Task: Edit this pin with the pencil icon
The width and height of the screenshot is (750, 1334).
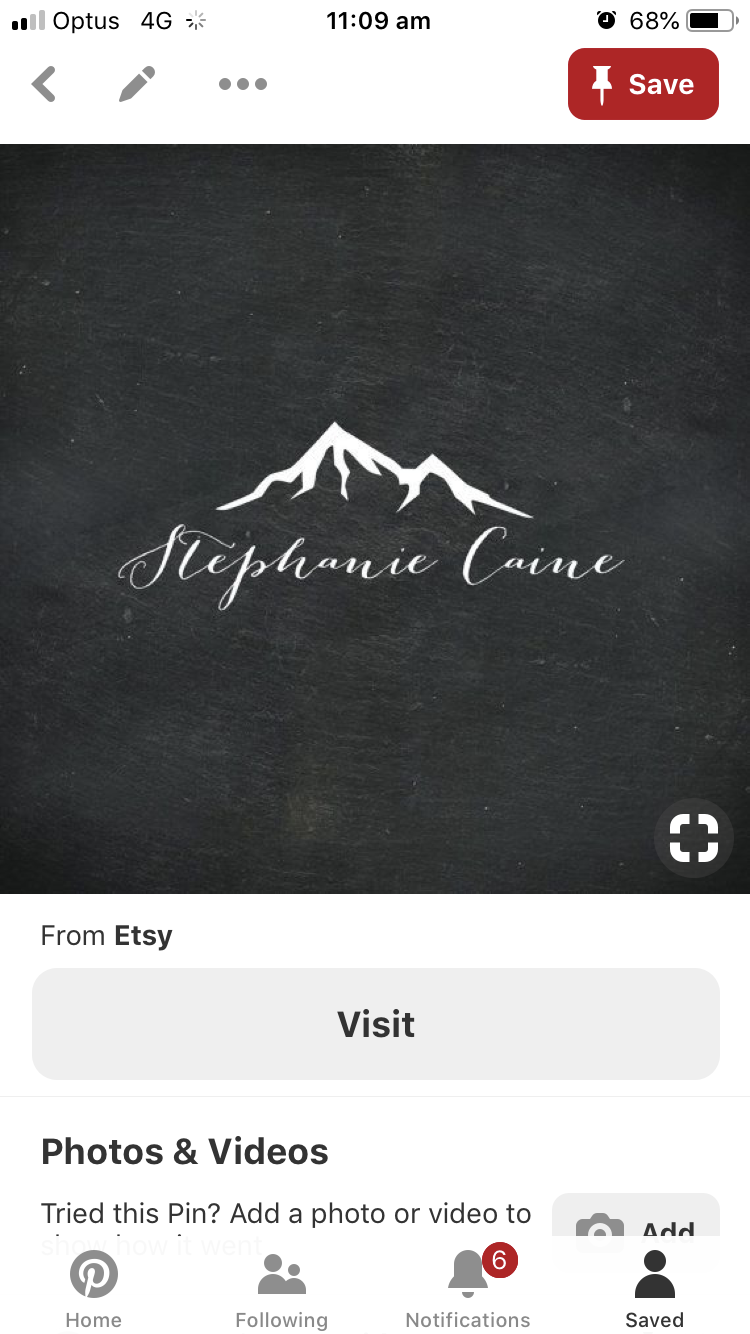Action: point(137,84)
